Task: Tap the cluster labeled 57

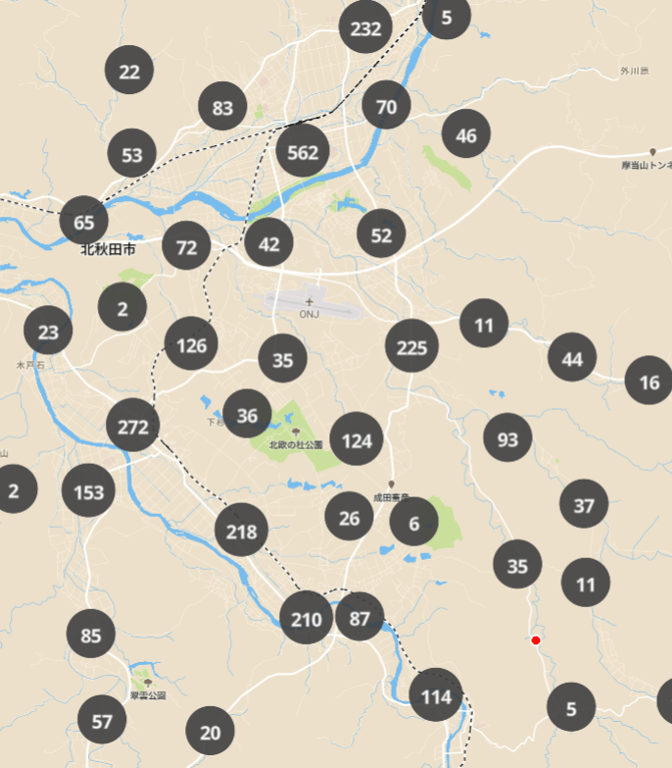Action: click(x=102, y=721)
